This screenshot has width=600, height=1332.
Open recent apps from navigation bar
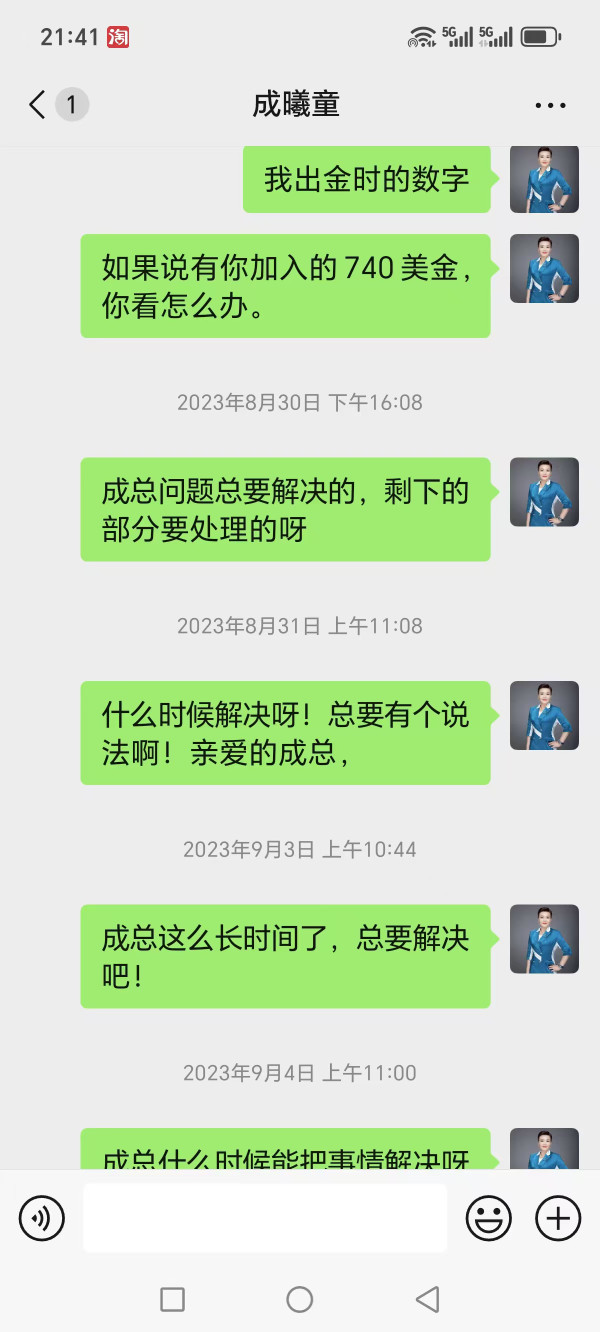pyautogui.click(x=172, y=1299)
